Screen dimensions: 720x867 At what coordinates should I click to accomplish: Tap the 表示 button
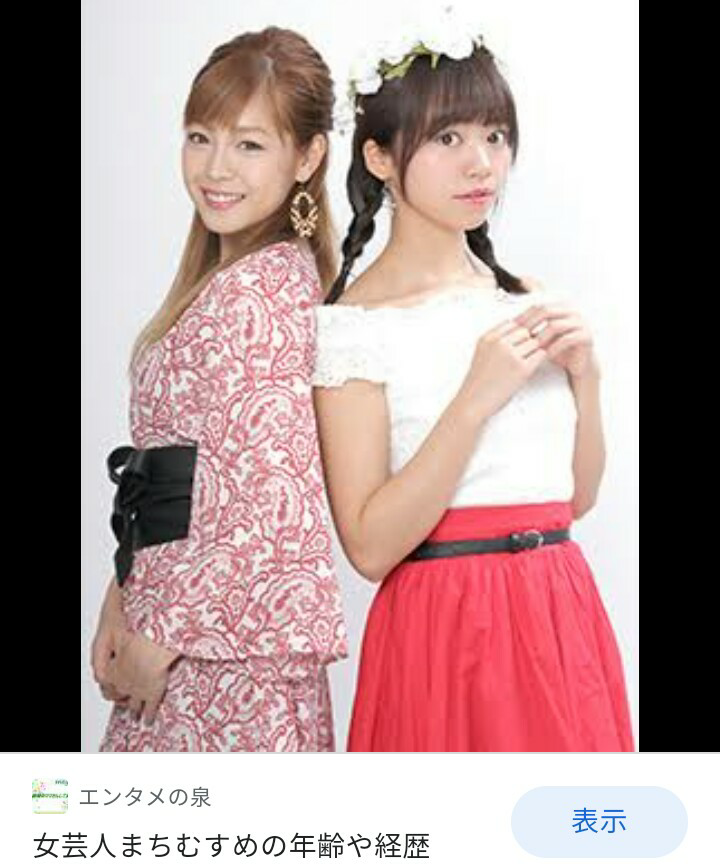(599, 821)
